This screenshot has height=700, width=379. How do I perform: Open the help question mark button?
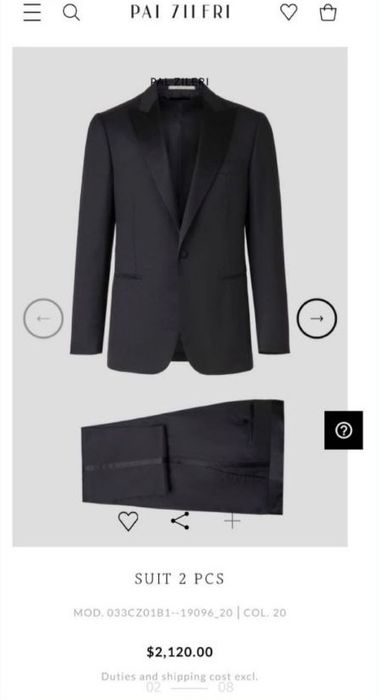point(343,430)
